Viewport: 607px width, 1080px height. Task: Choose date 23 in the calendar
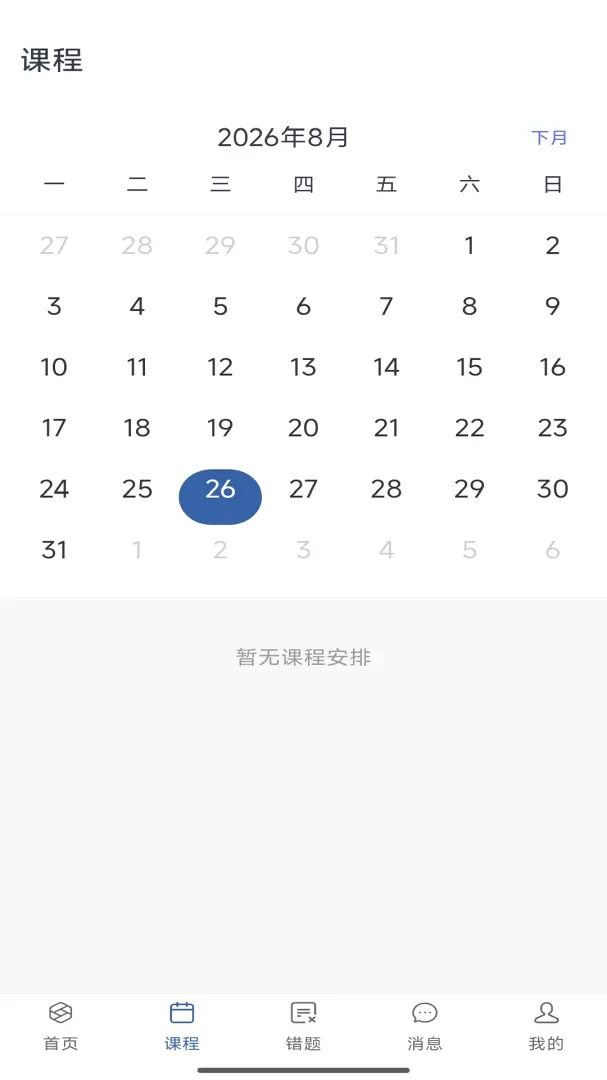[x=553, y=428]
